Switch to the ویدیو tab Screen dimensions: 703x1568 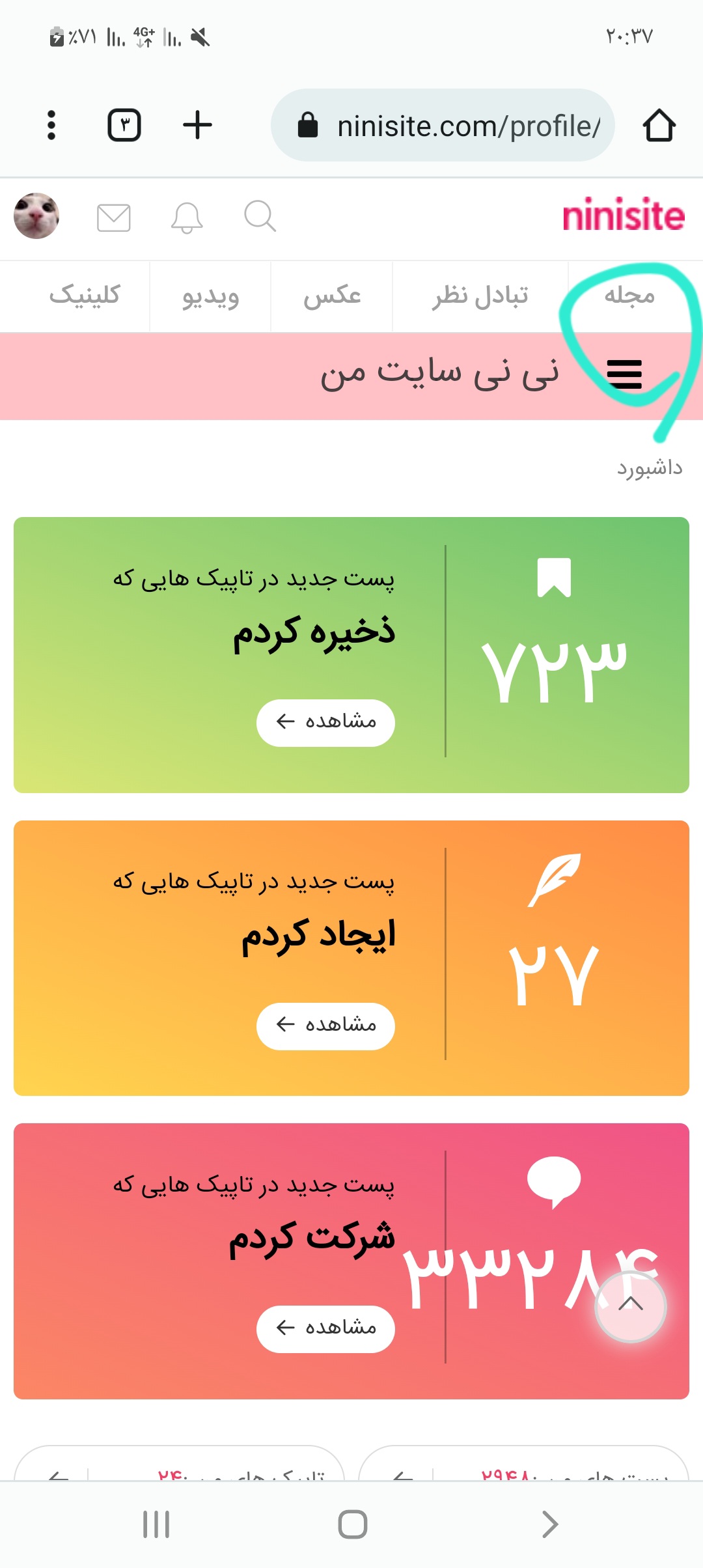point(210,296)
